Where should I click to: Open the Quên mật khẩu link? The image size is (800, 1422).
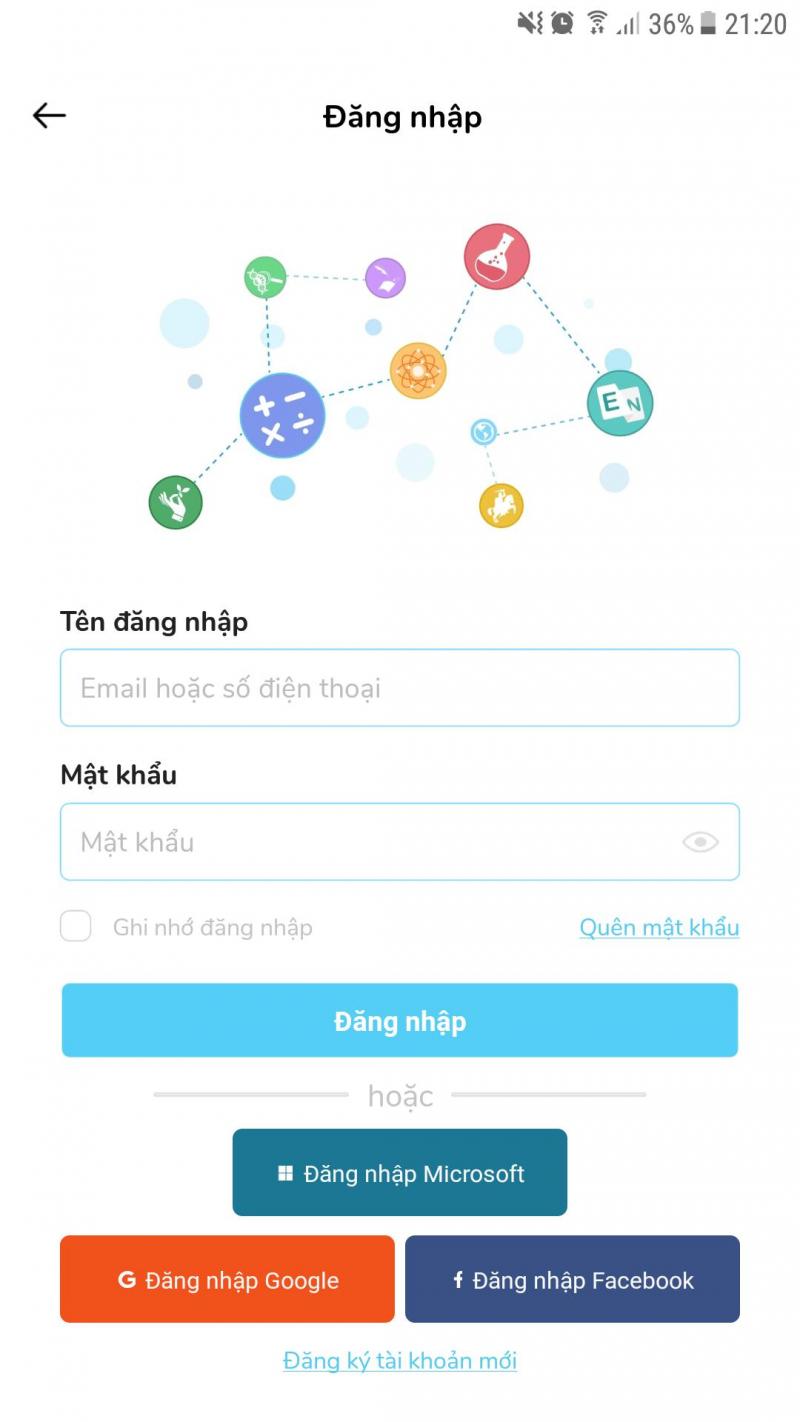point(659,927)
